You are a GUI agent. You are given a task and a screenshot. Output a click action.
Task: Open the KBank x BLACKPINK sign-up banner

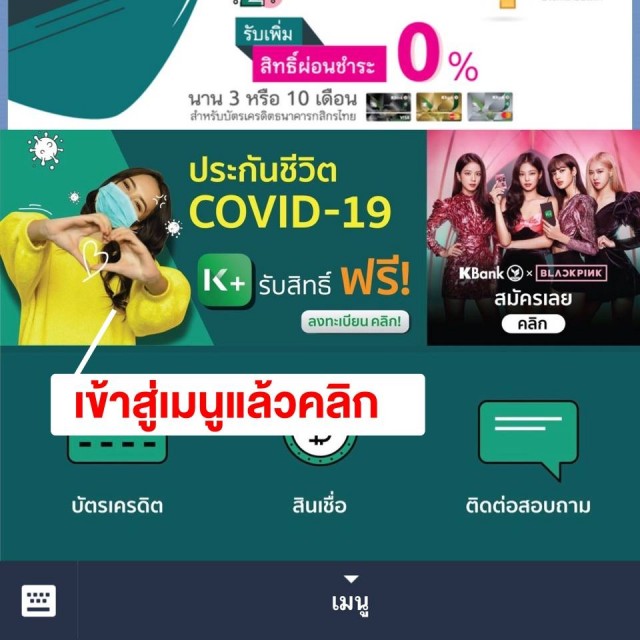coord(533,238)
